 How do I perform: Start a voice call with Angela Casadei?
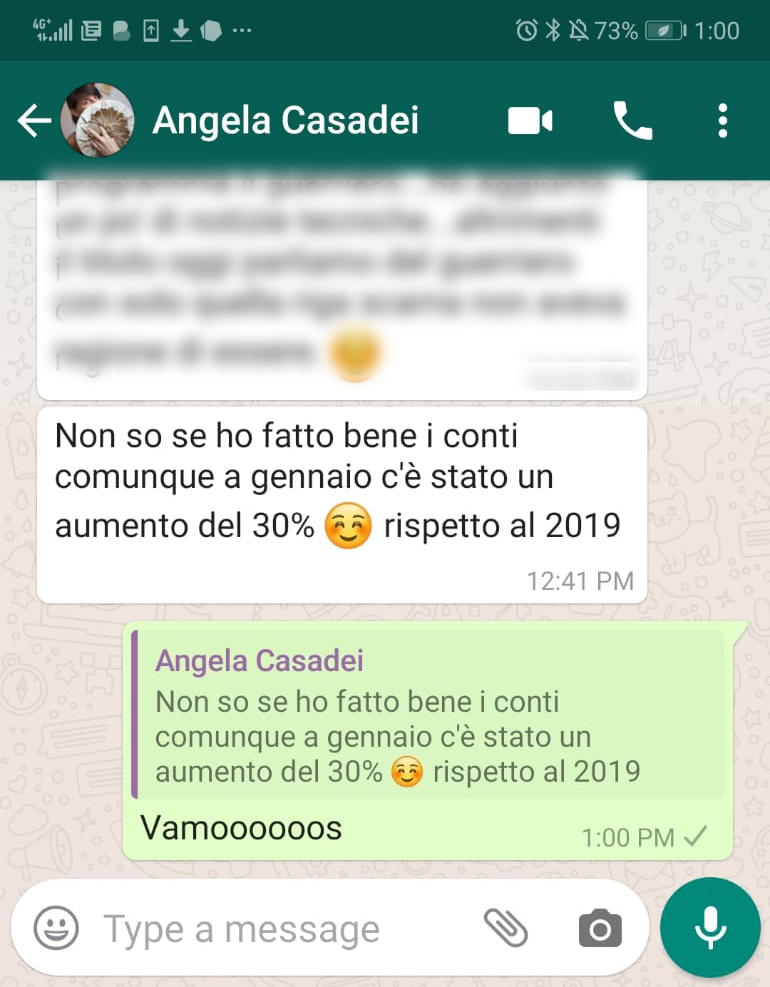[632, 121]
